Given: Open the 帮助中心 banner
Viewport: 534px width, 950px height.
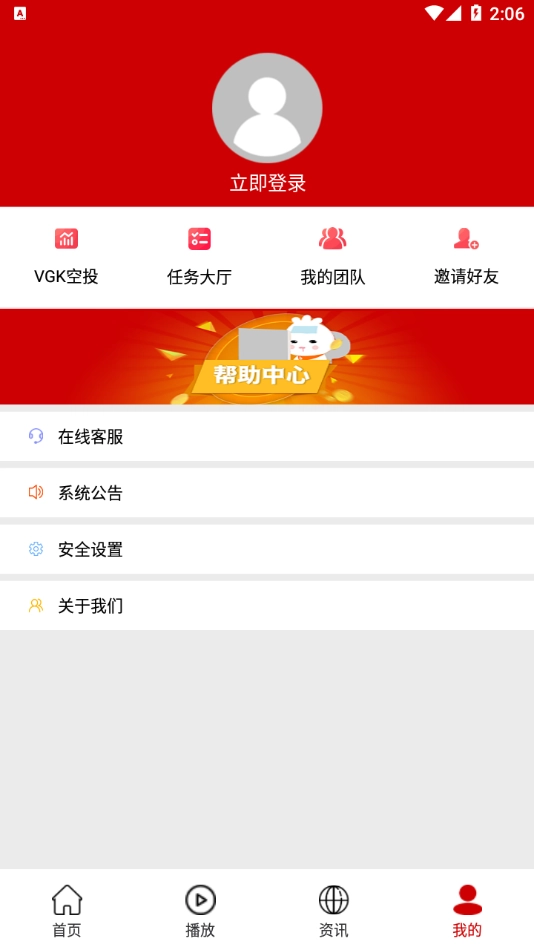Looking at the screenshot, I should 267,357.
